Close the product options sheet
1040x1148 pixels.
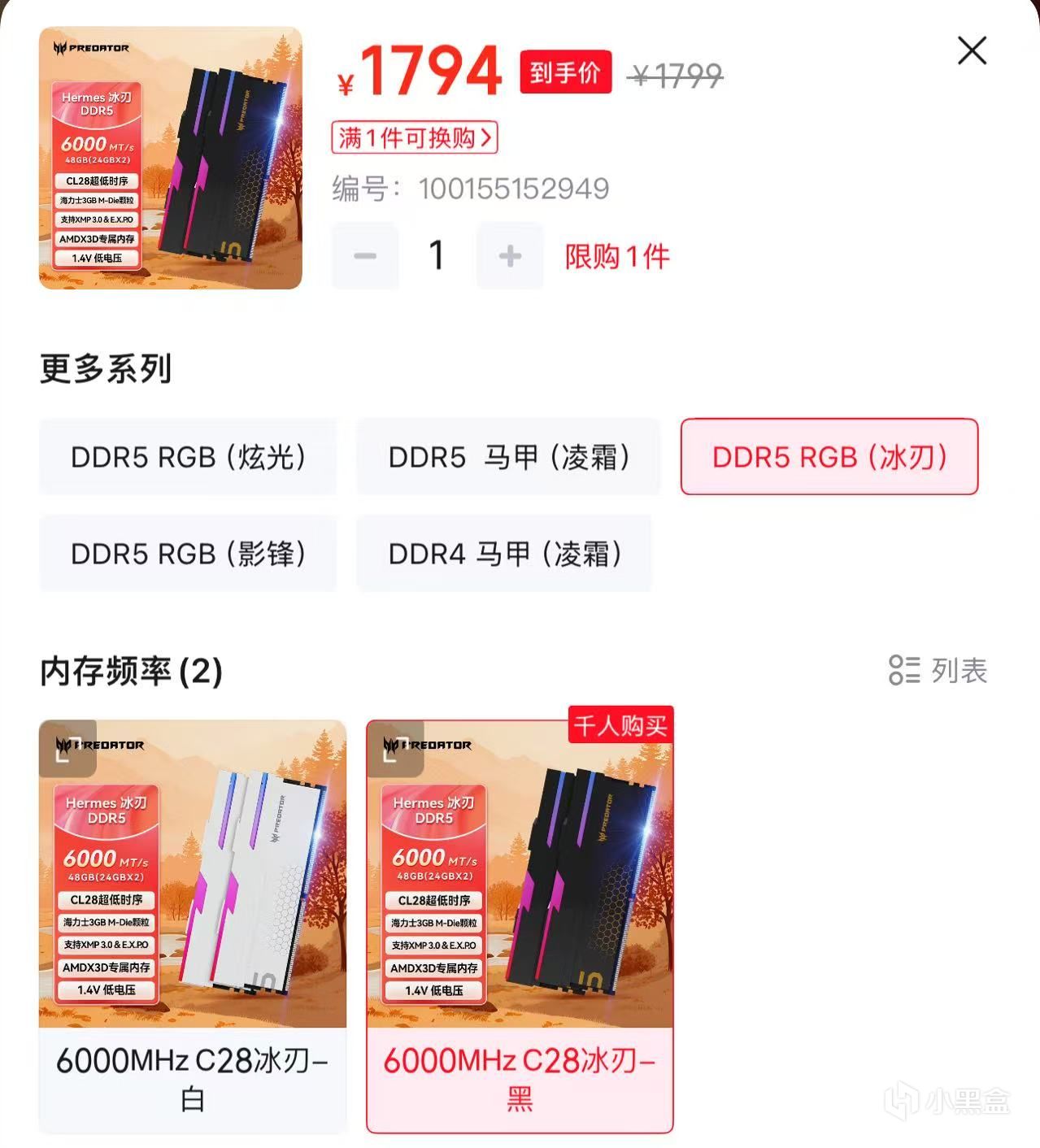(x=972, y=50)
